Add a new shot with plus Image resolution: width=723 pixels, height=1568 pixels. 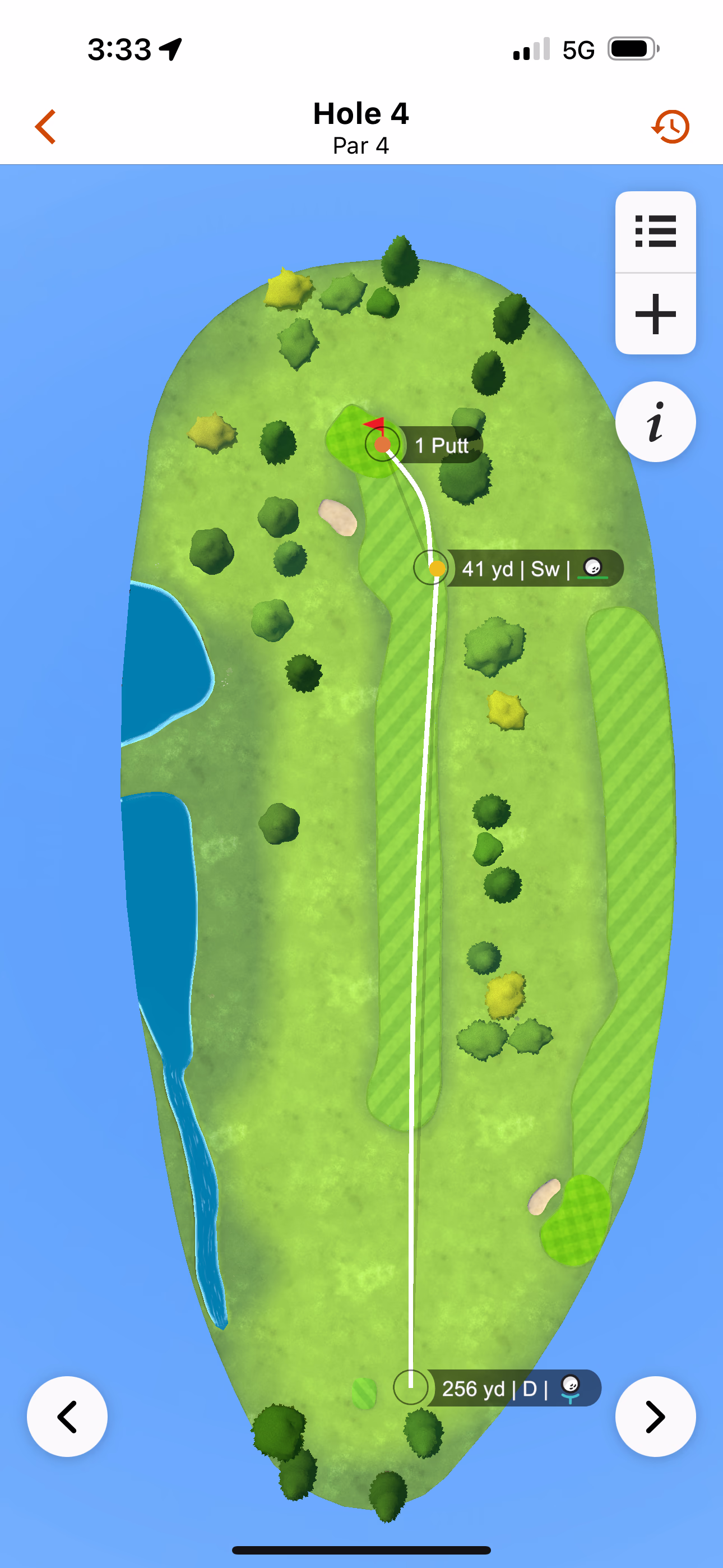point(655,314)
